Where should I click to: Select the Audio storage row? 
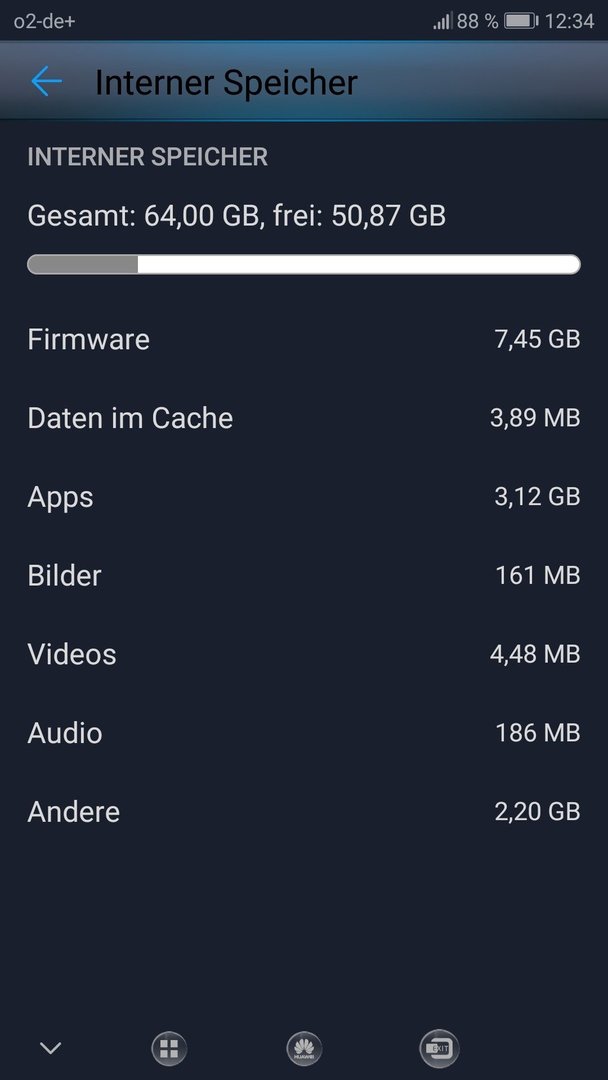tap(304, 732)
